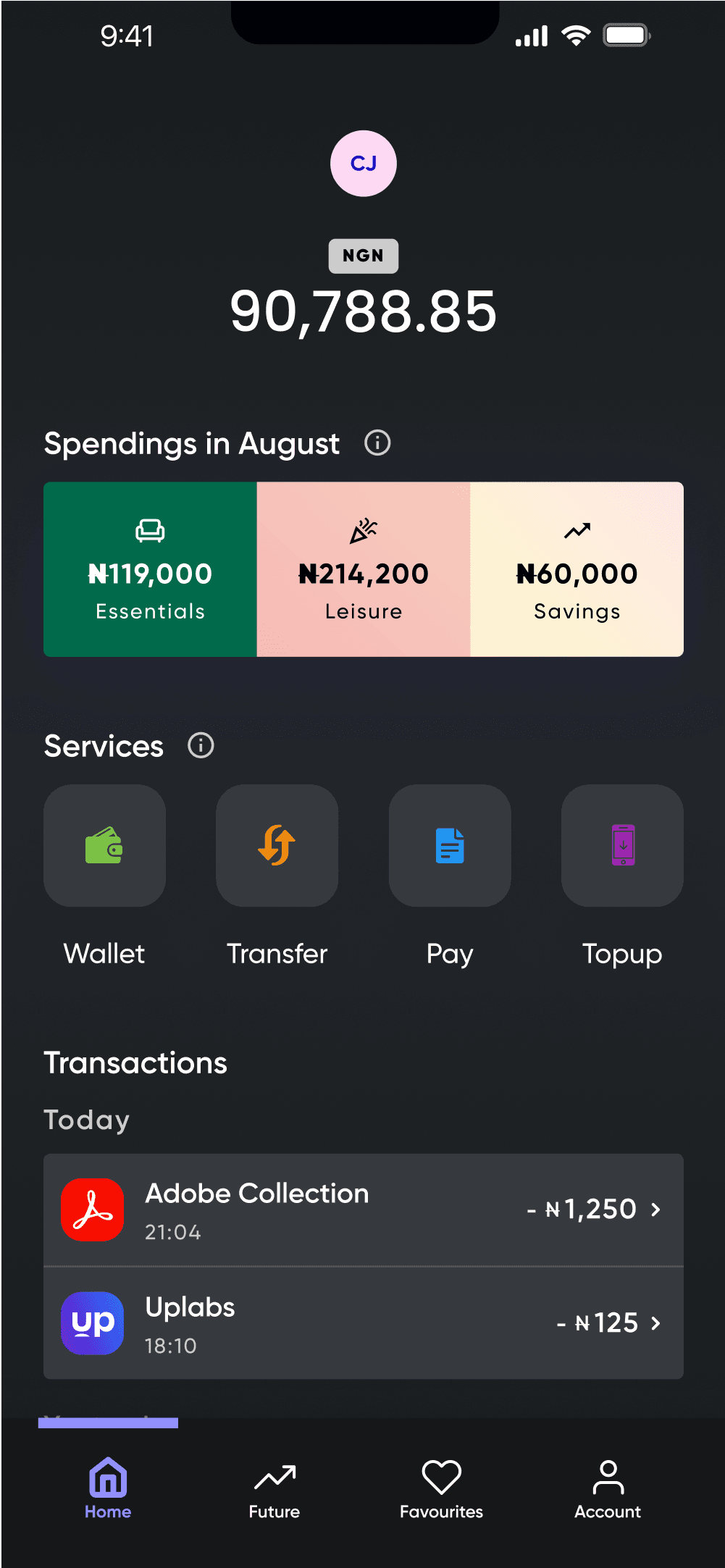The width and height of the screenshot is (725, 1568).
Task: Switch to the Future tab
Action: point(275,1488)
